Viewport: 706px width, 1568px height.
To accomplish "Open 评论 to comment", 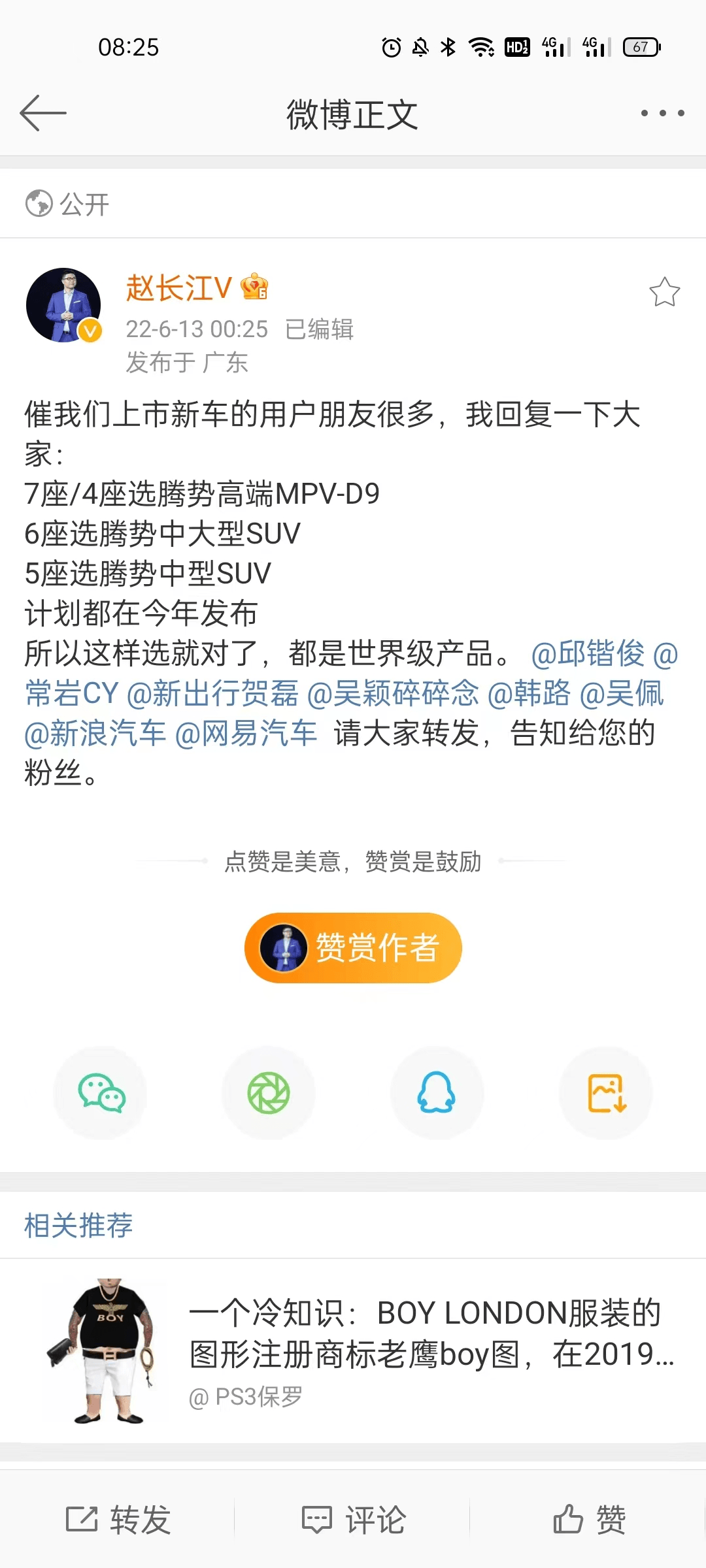I will point(353,1520).
